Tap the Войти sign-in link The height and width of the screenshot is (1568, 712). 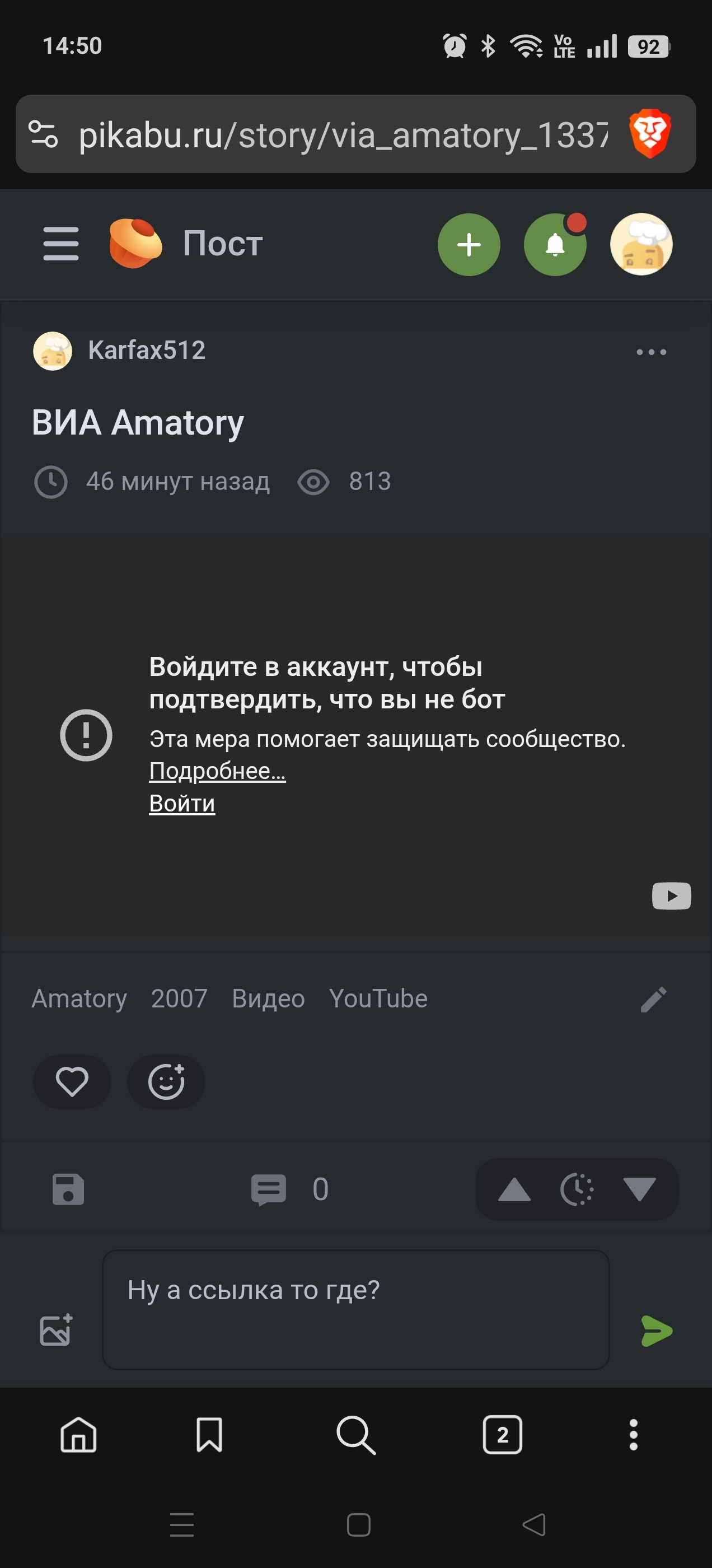tap(182, 804)
